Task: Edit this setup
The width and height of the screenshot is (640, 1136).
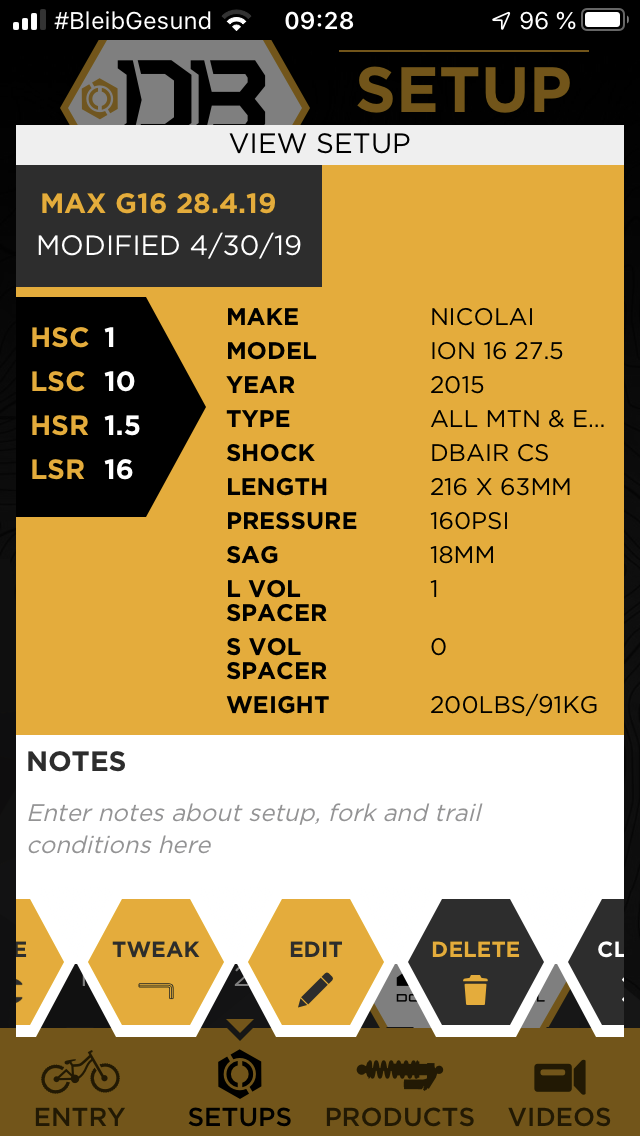Action: (x=315, y=962)
